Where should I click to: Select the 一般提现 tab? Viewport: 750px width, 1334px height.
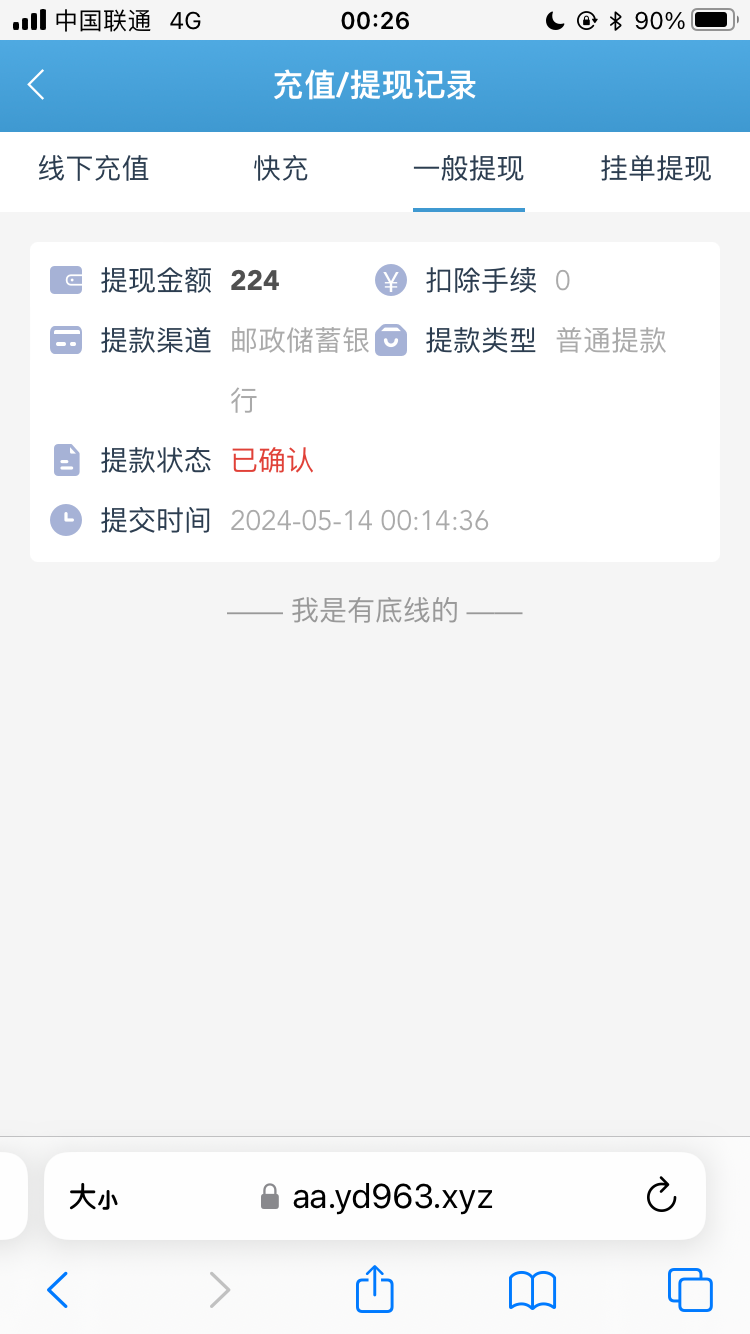pyautogui.click(x=468, y=169)
